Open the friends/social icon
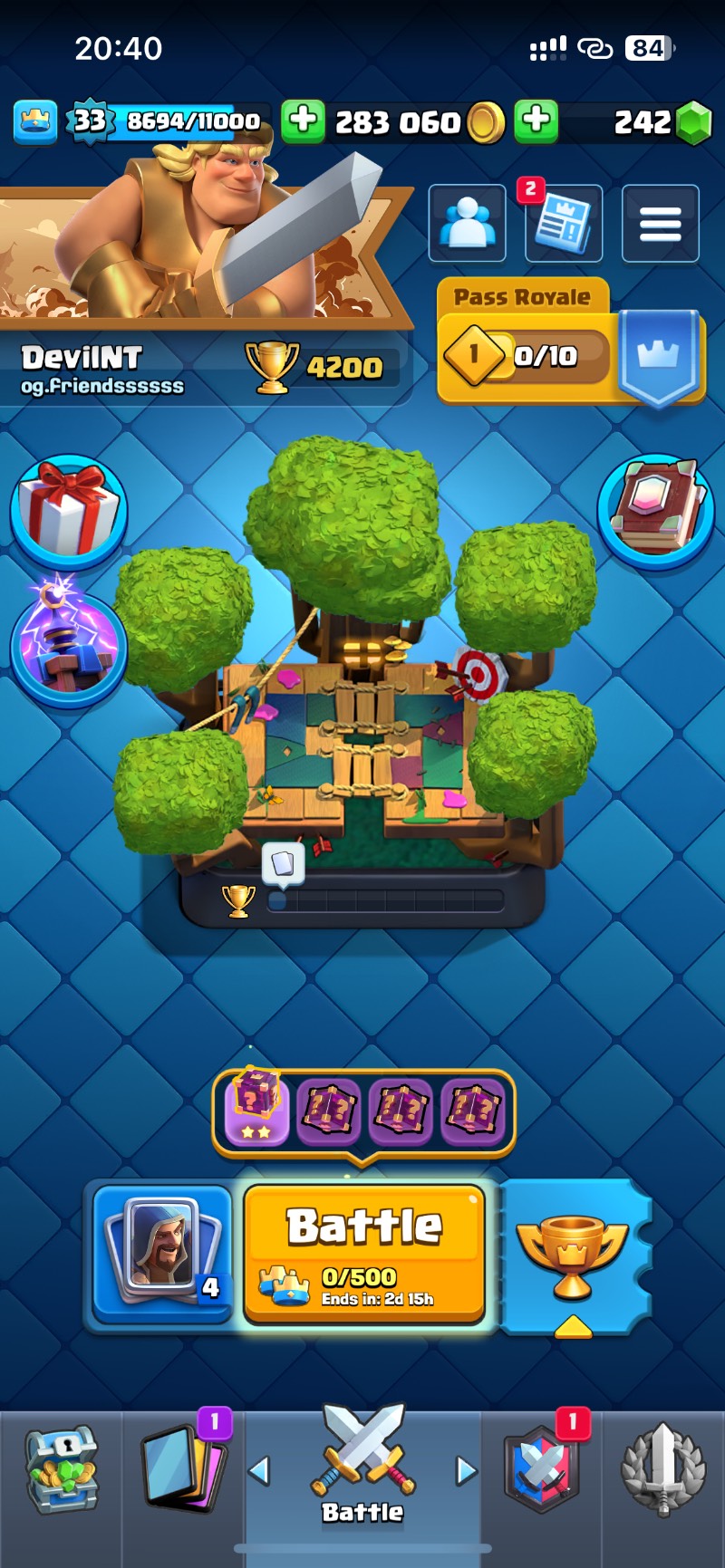725x1568 pixels. pyautogui.click(x=467, y=224)
